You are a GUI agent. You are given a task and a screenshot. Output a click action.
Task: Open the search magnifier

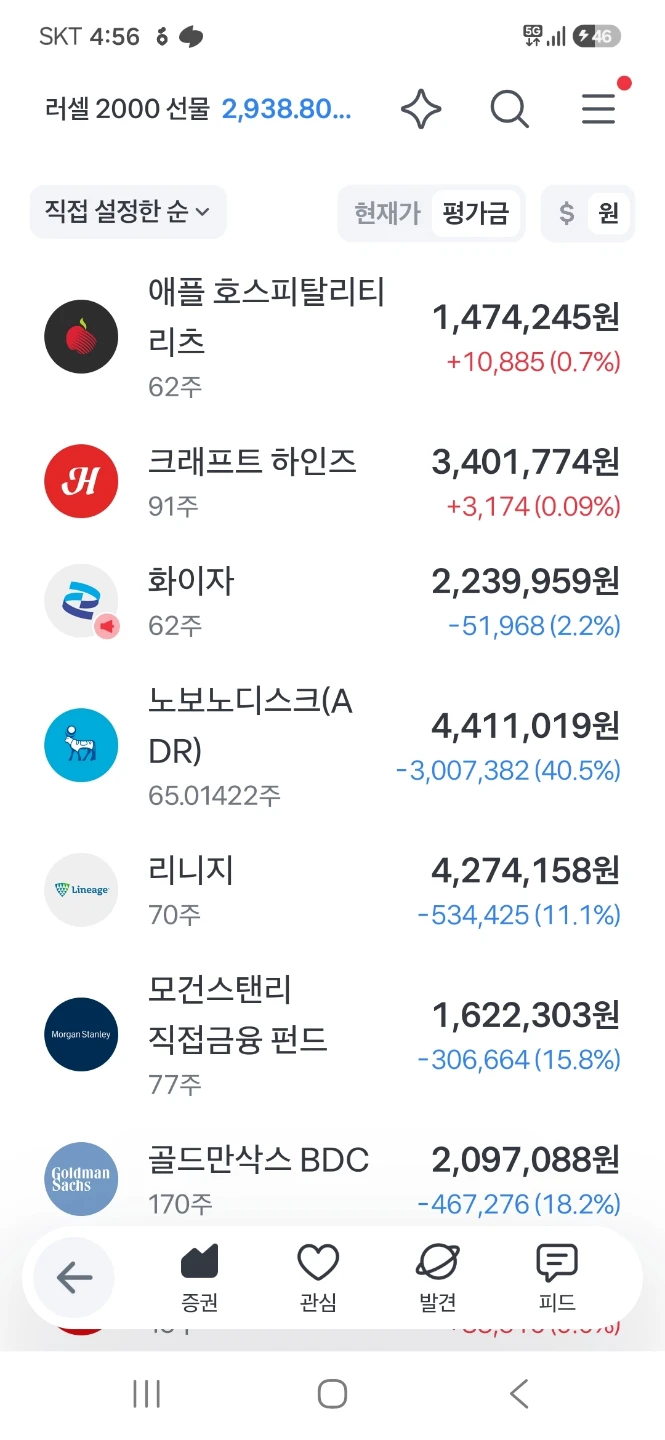click(509, 109)
